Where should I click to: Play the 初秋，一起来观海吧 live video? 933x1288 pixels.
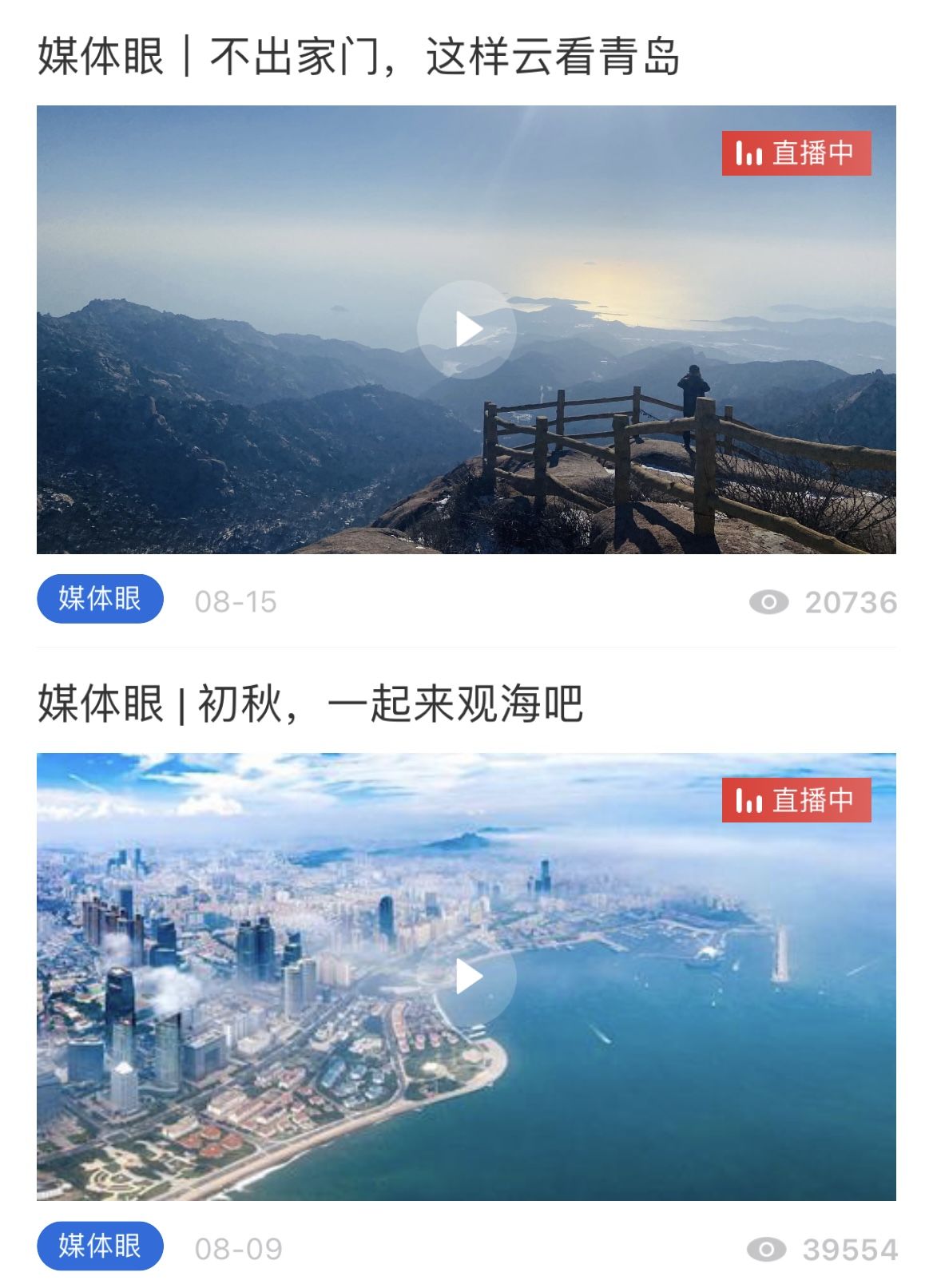[x=466, y=977]
